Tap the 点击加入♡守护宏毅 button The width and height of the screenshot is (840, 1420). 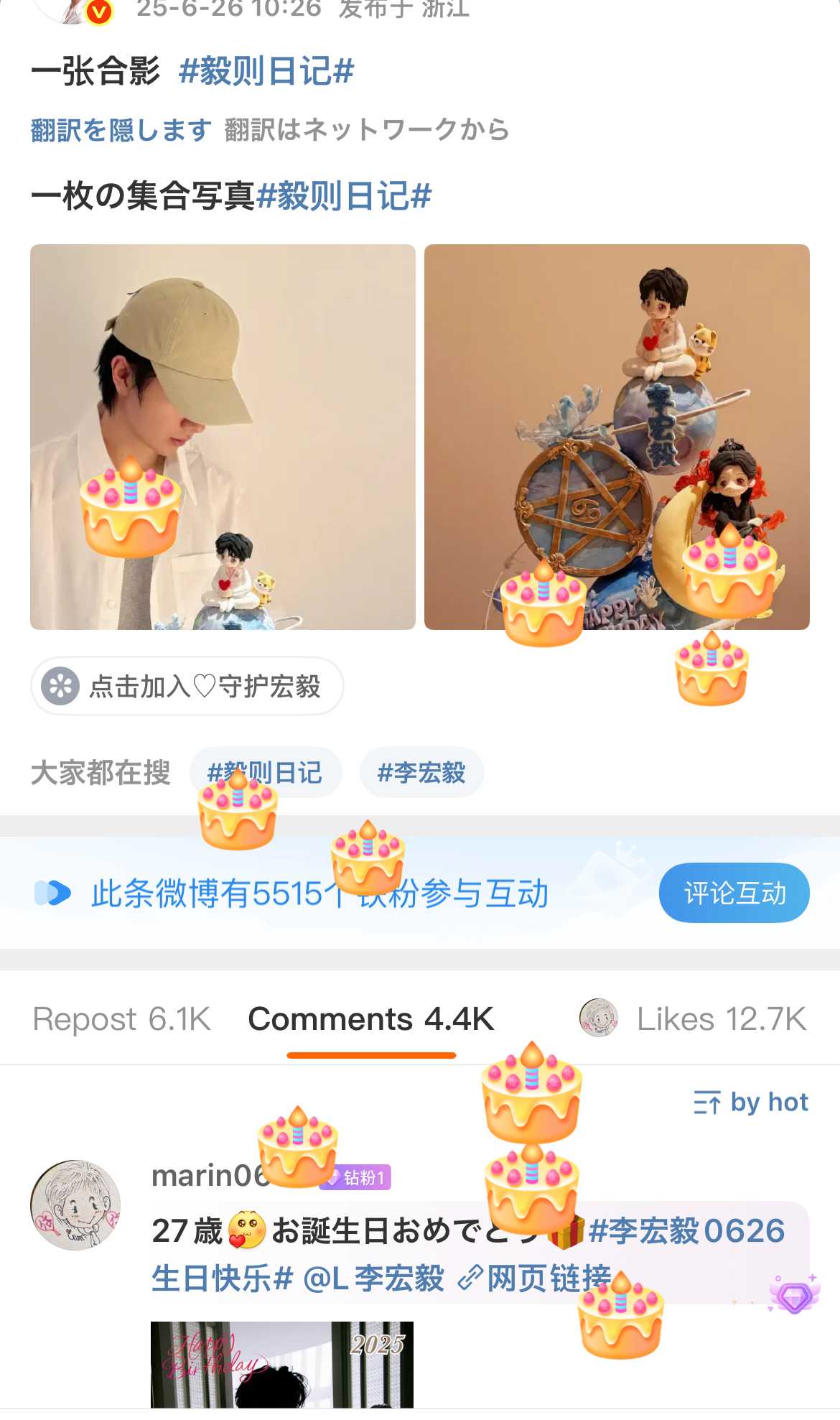(187, 686)
